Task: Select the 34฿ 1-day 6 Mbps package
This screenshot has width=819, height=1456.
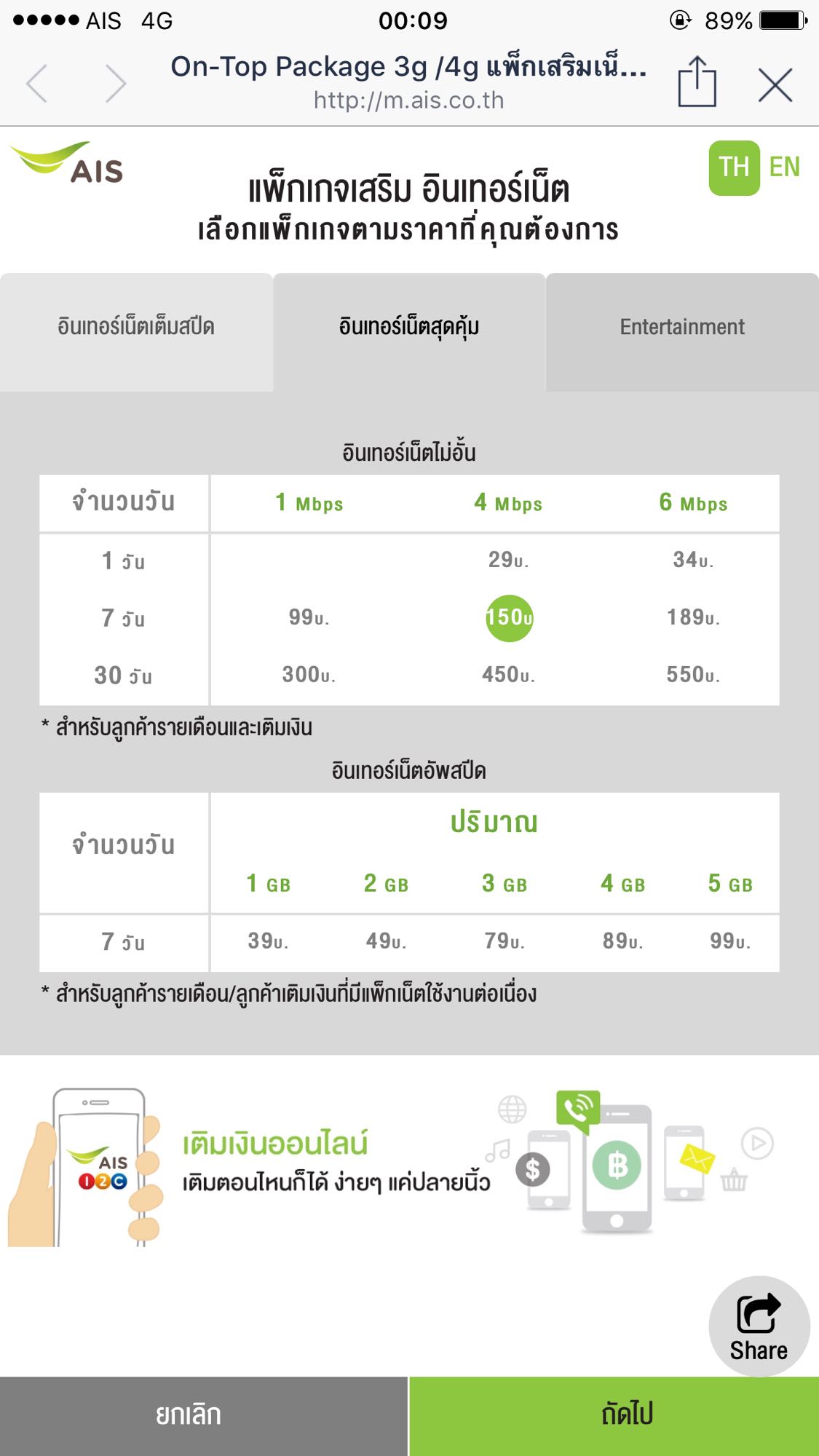Action: 693,560
